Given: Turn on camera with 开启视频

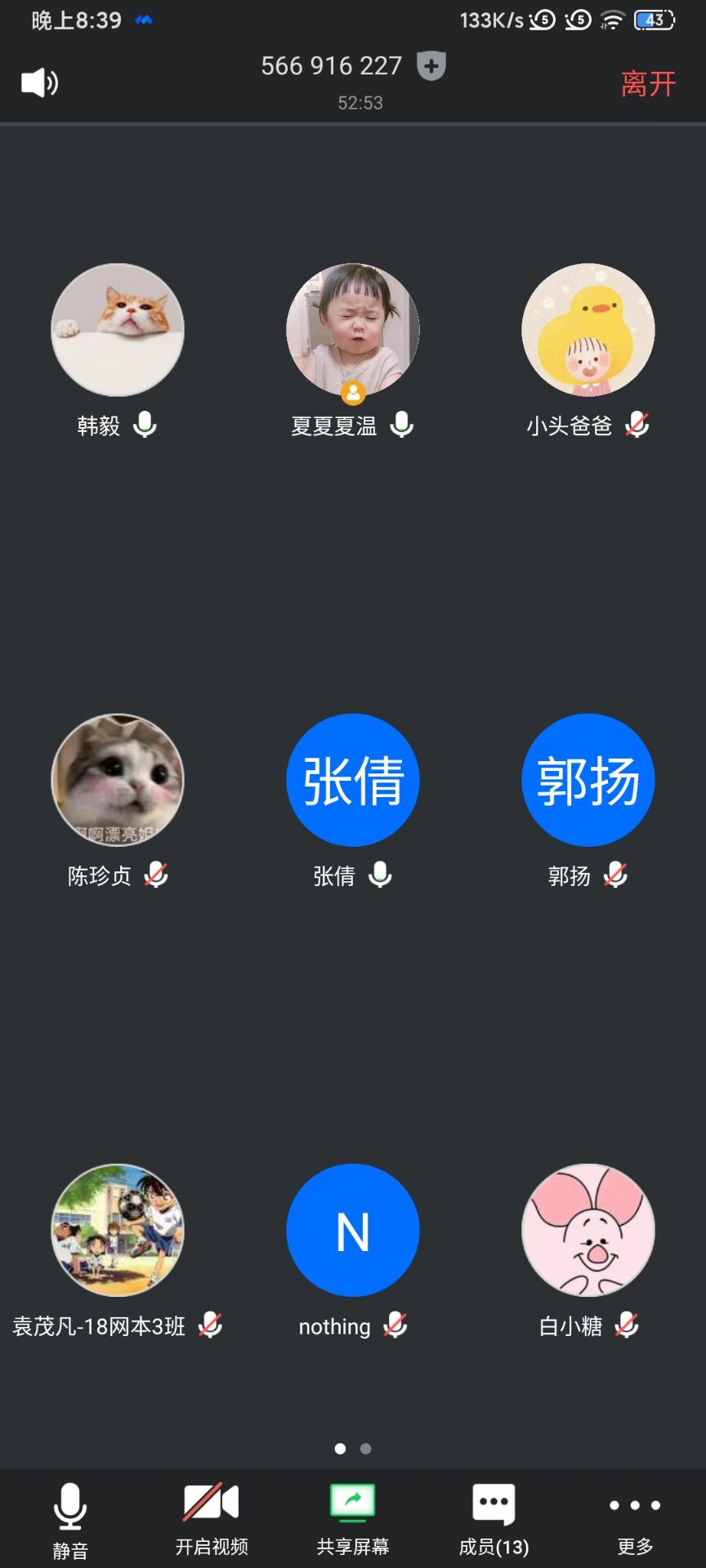Looking at the screenshot, I should tap(212, 1520).
